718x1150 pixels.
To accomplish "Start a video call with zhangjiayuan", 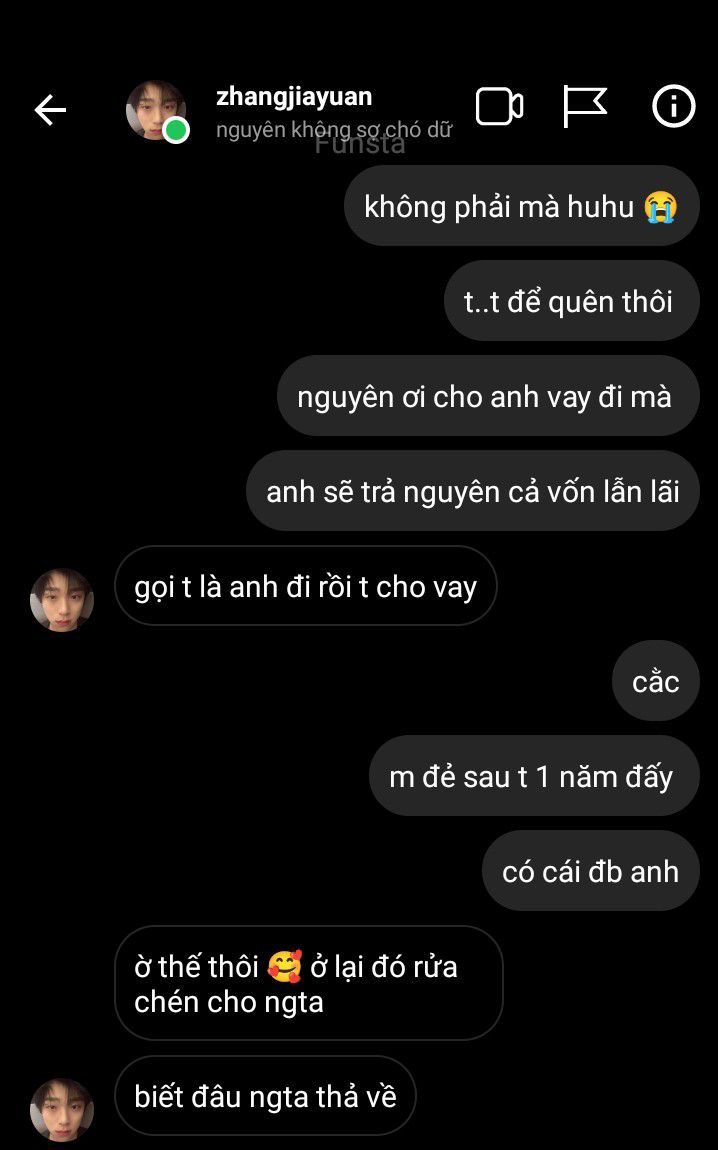I will click(x=499, y=107).
